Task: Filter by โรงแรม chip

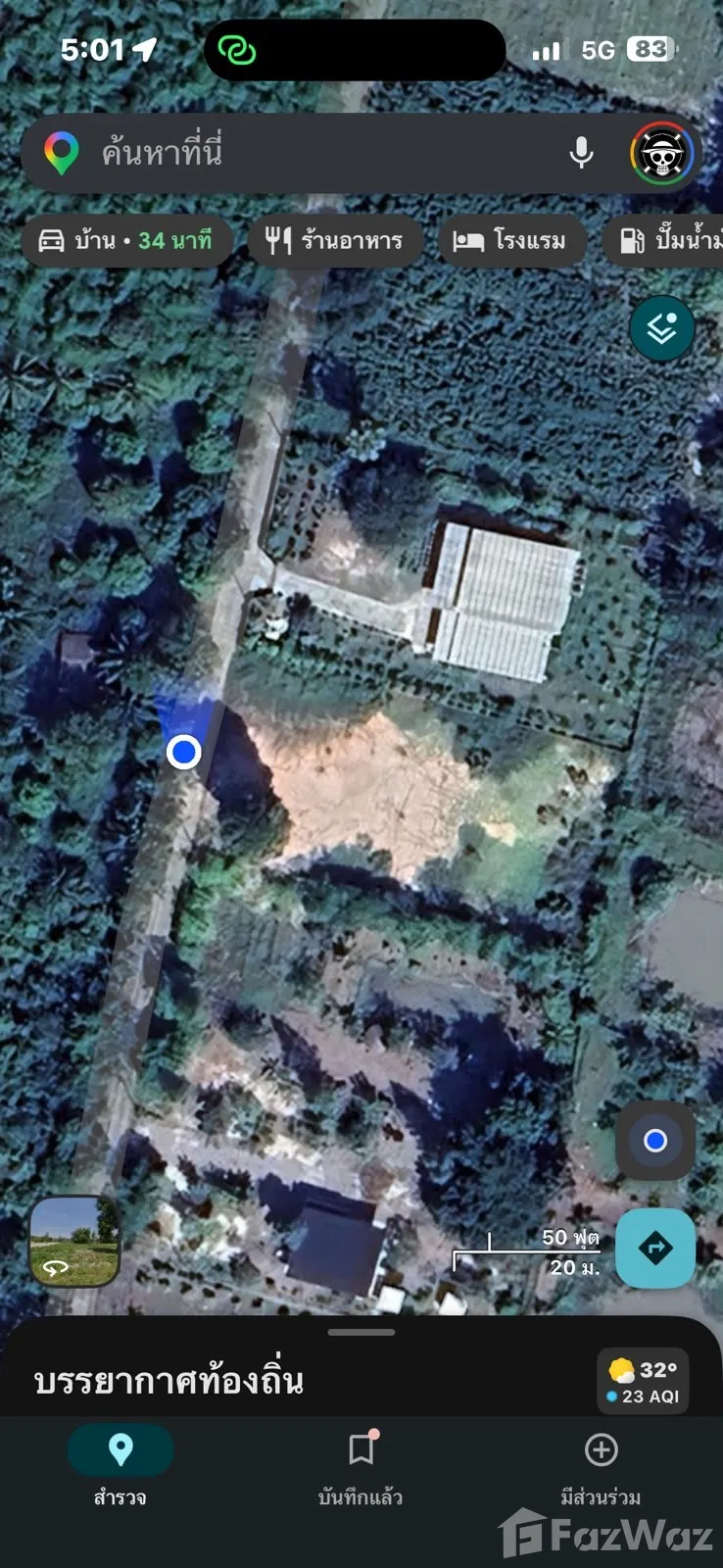Action: click(x=512, y=240)
